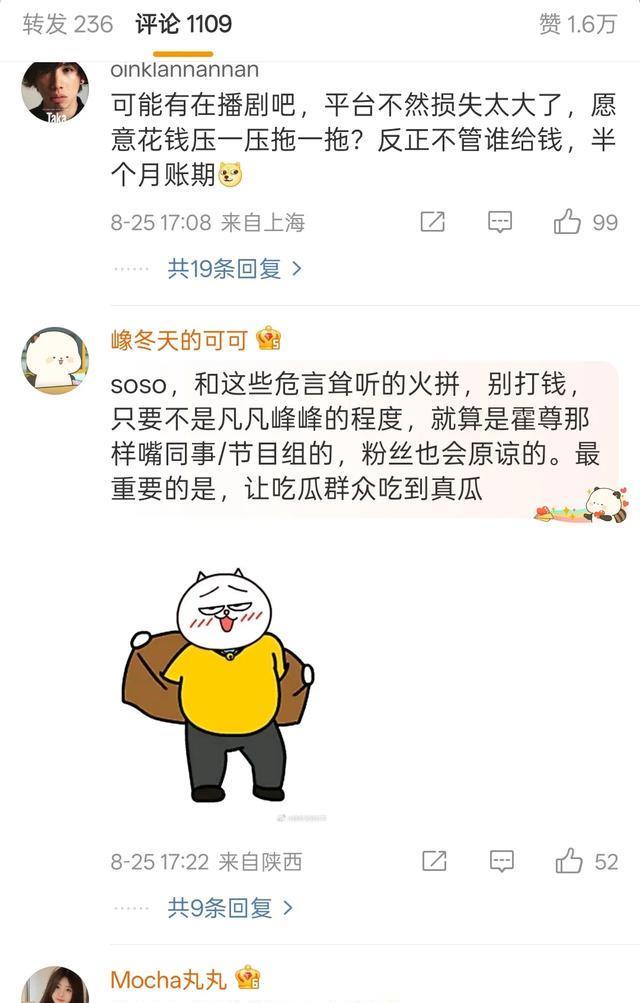Share oinklannannan's comment
Viewport: 640px width, 1003px height.
(432, 222)
